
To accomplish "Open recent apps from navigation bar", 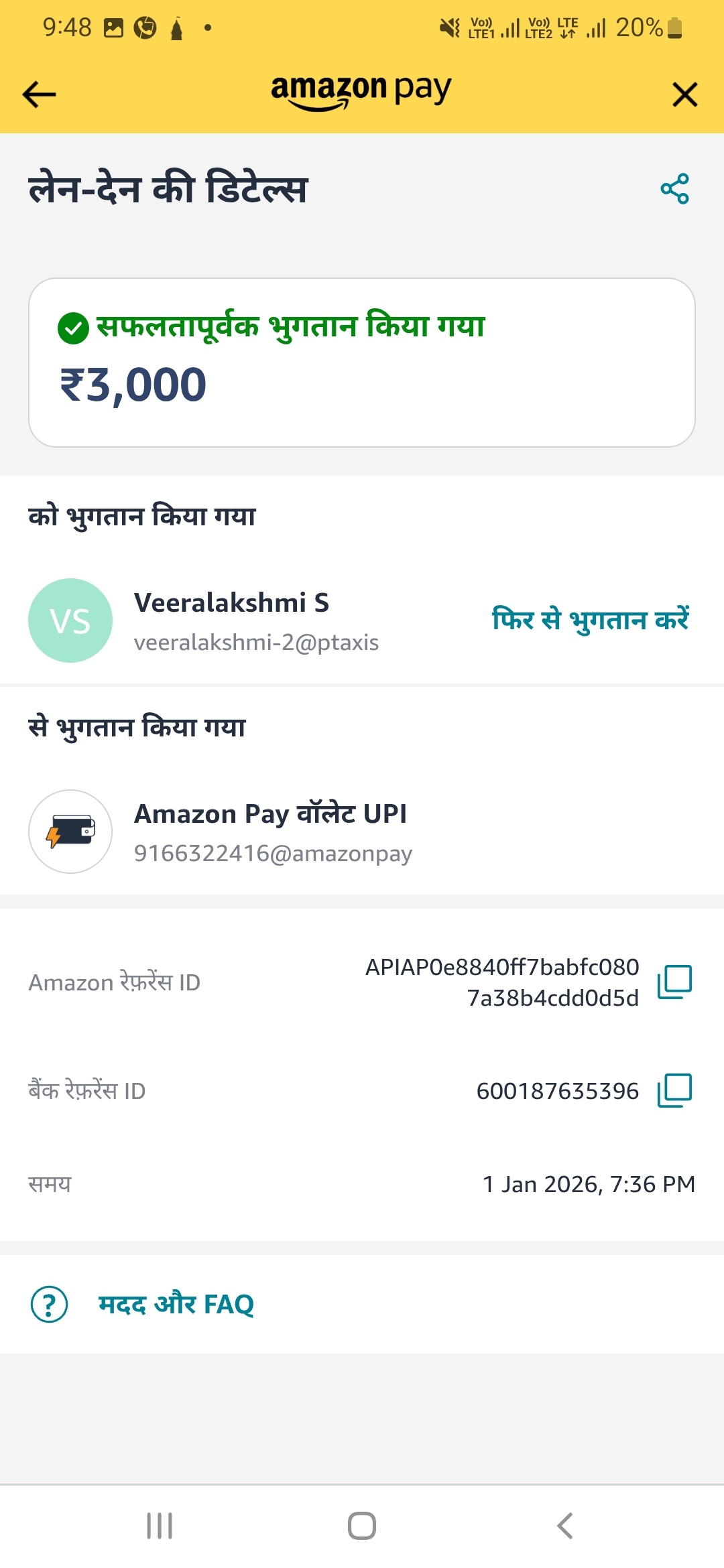I will (x=160, y=1526).
